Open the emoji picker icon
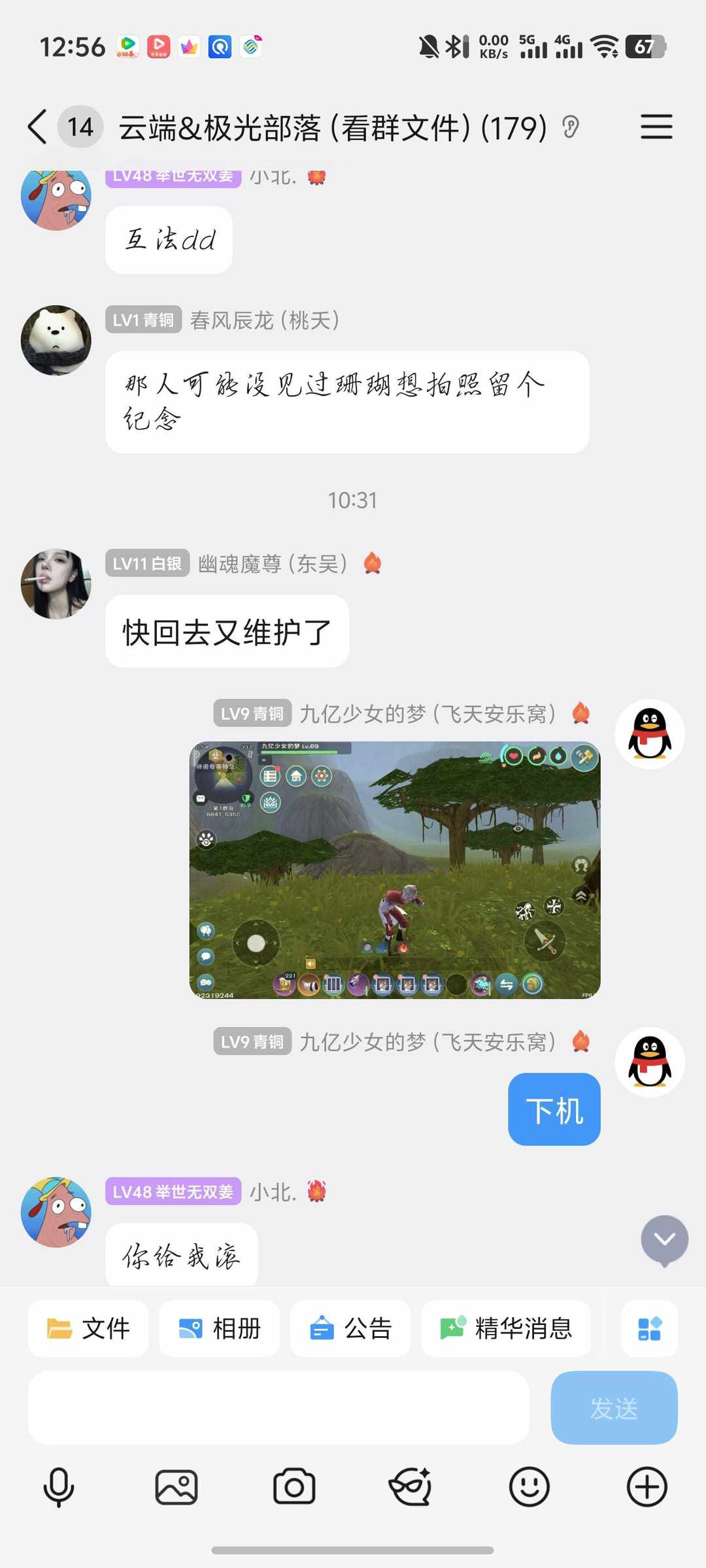The image size is (706, 1568). [531, 1486]
